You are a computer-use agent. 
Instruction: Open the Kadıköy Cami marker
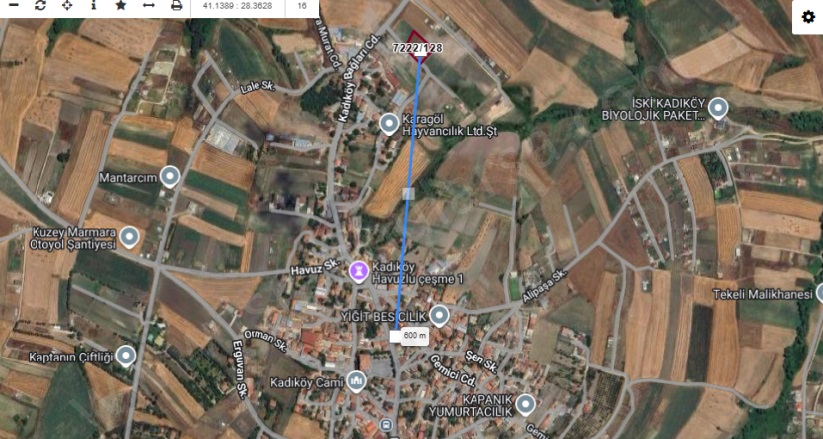click(x=356, y=382)
